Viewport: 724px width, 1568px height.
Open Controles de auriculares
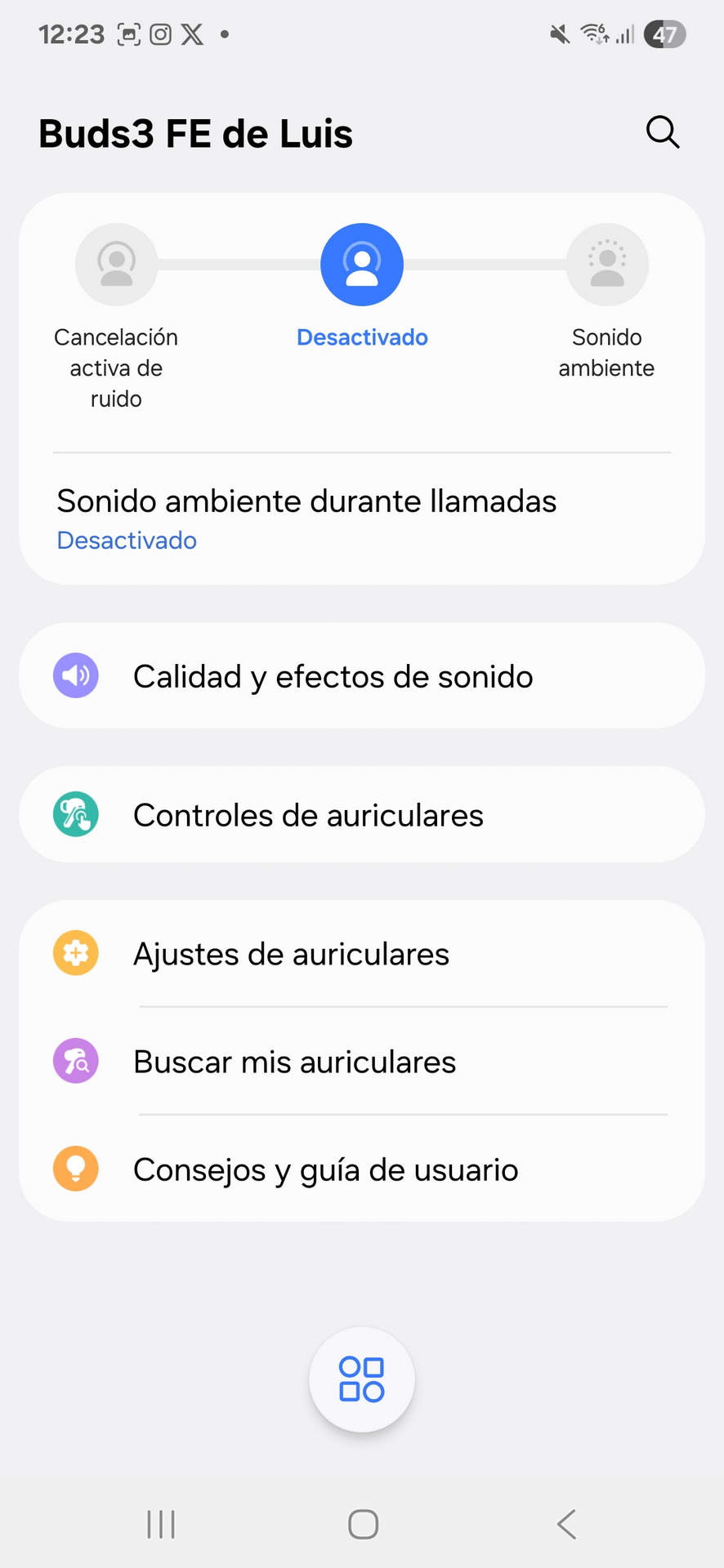coord(362,815)
